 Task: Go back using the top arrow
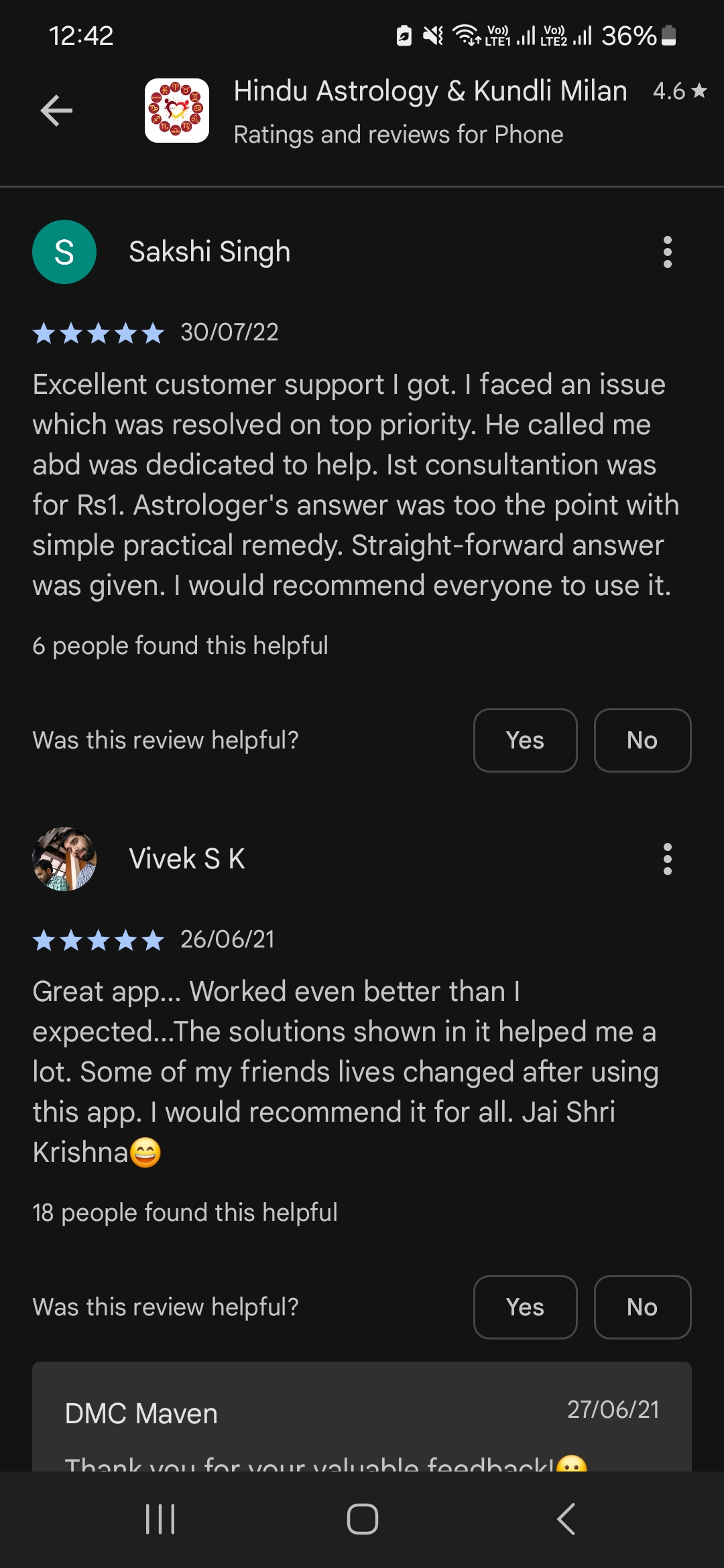pos(56,111)
